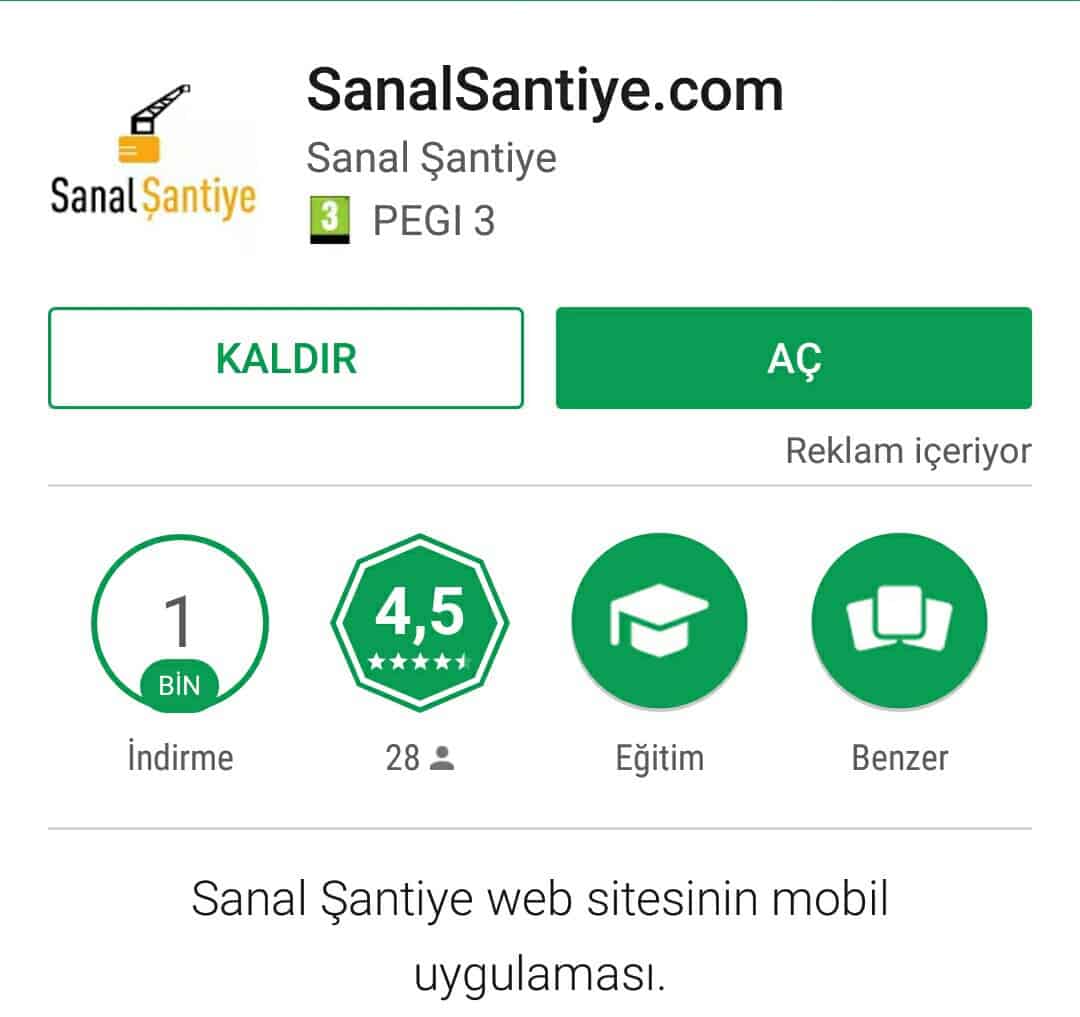View the 4,5 rating reviews
This screenshot has height=1017, width=1080.
click(420, 622)
